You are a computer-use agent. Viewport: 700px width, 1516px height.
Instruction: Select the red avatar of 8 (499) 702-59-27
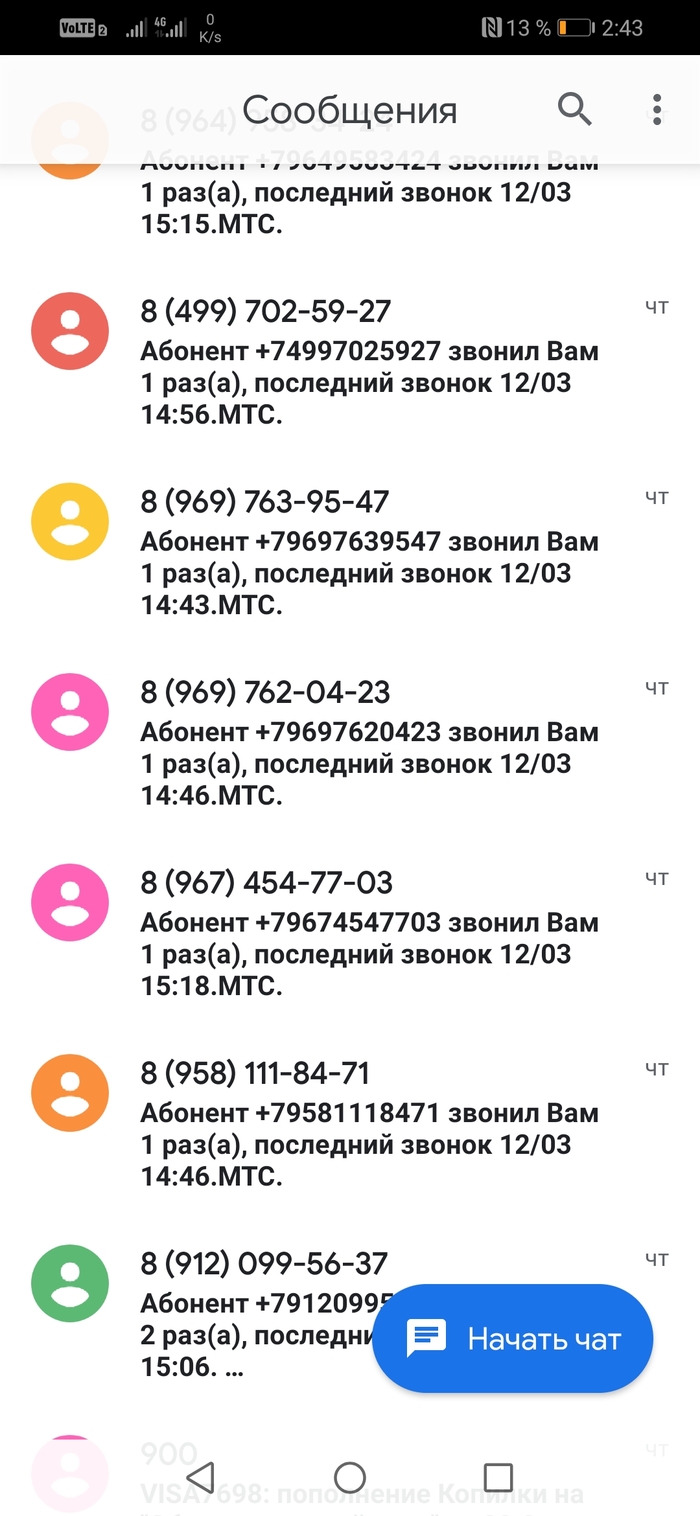click(70, 330)
